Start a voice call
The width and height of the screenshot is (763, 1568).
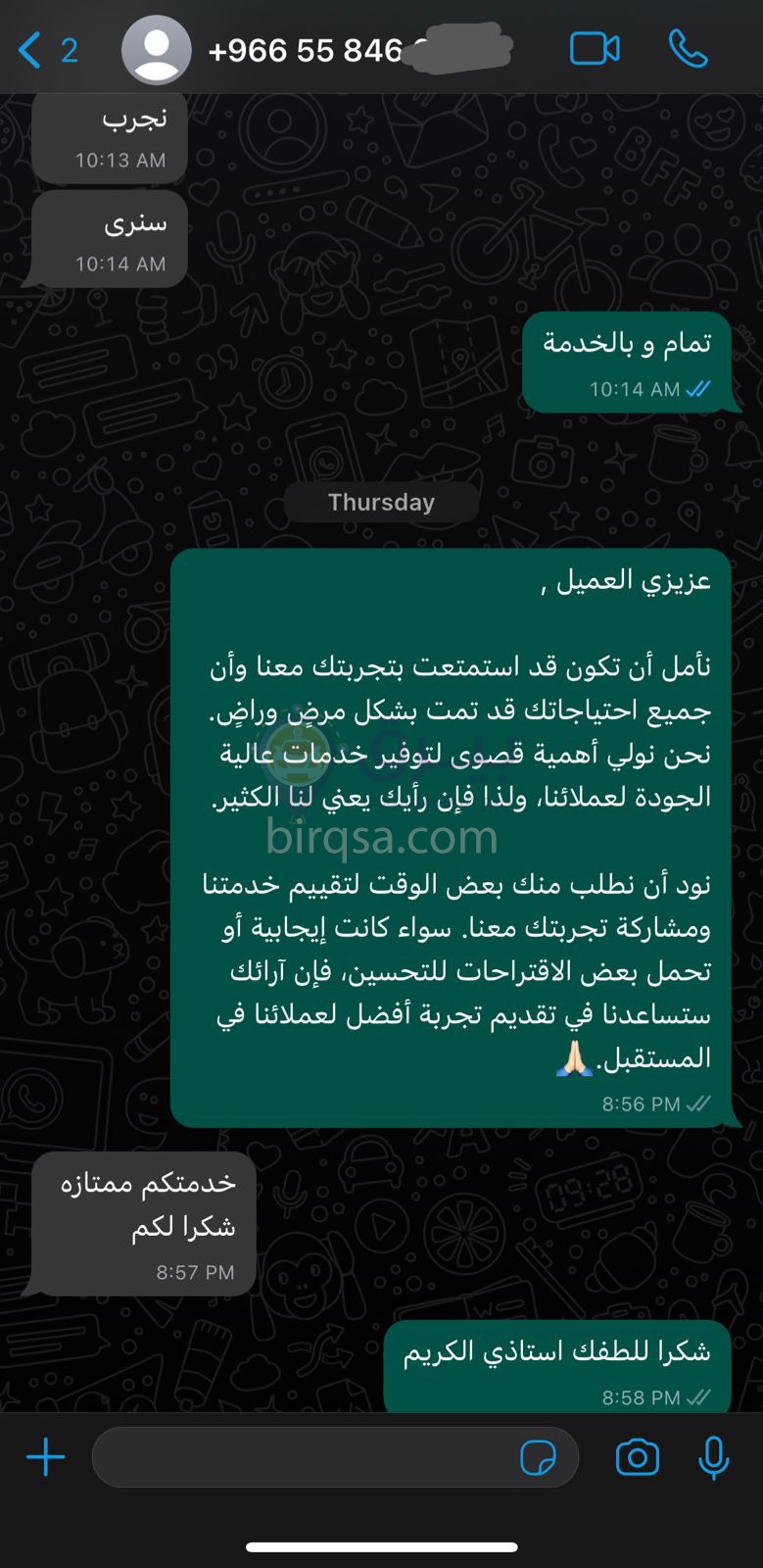(x=688, y=49)
